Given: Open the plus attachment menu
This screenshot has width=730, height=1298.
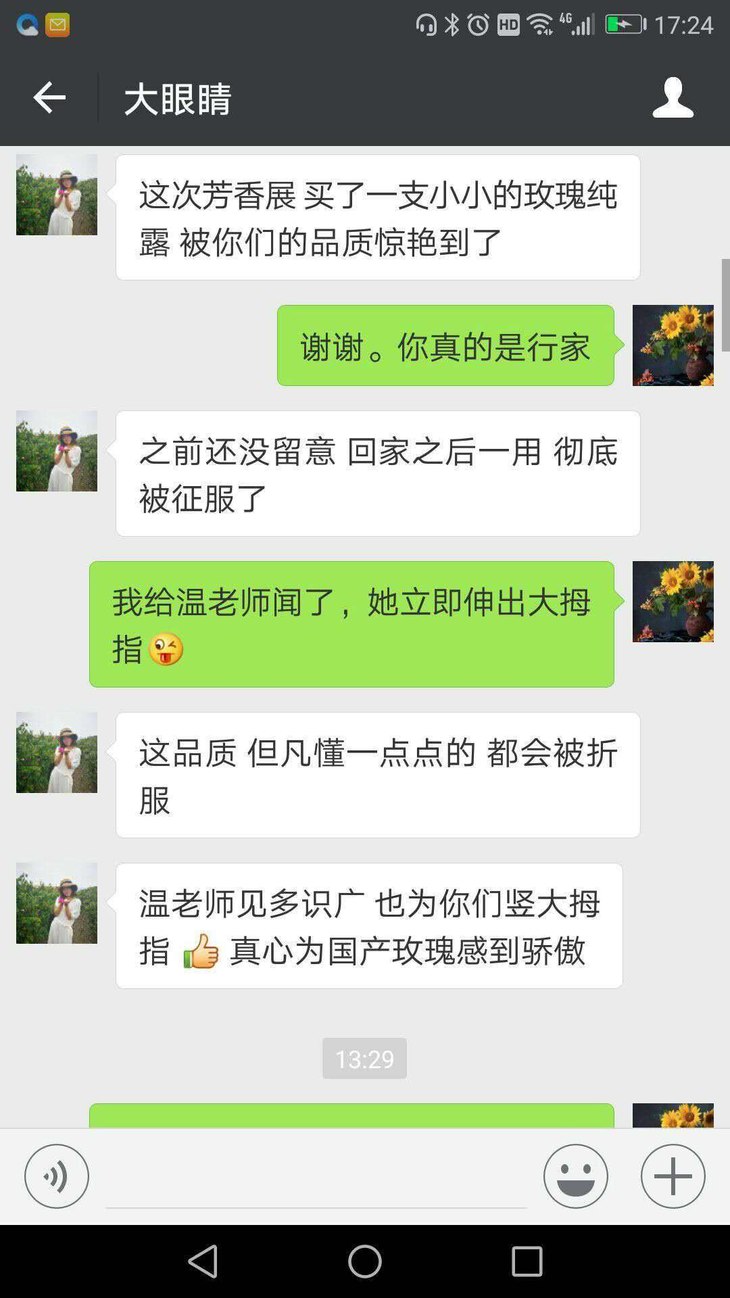Looking at the screenshot, I should pos(673,1176).
